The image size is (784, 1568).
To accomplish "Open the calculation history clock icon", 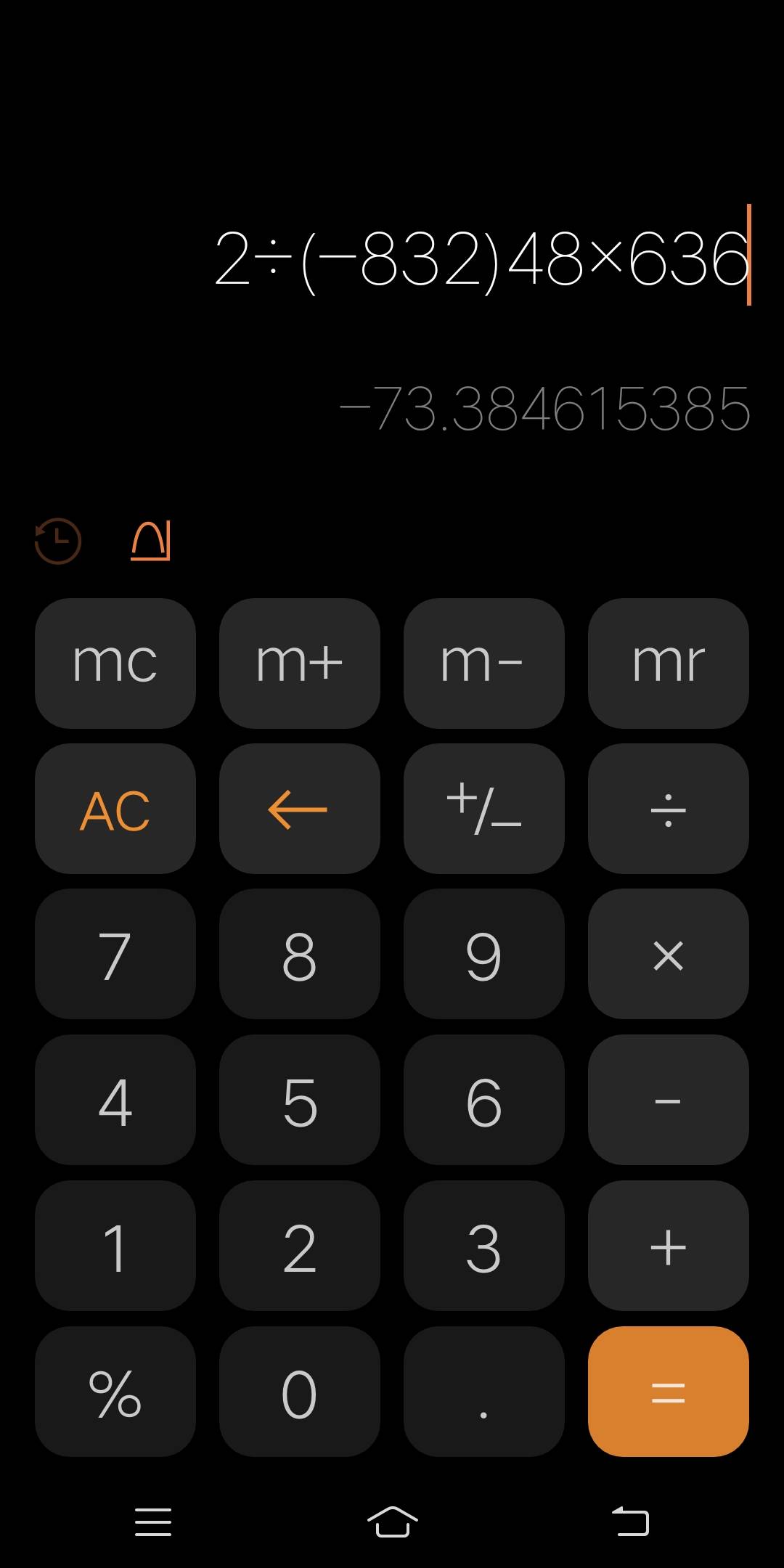I will [x=58, y=541].
